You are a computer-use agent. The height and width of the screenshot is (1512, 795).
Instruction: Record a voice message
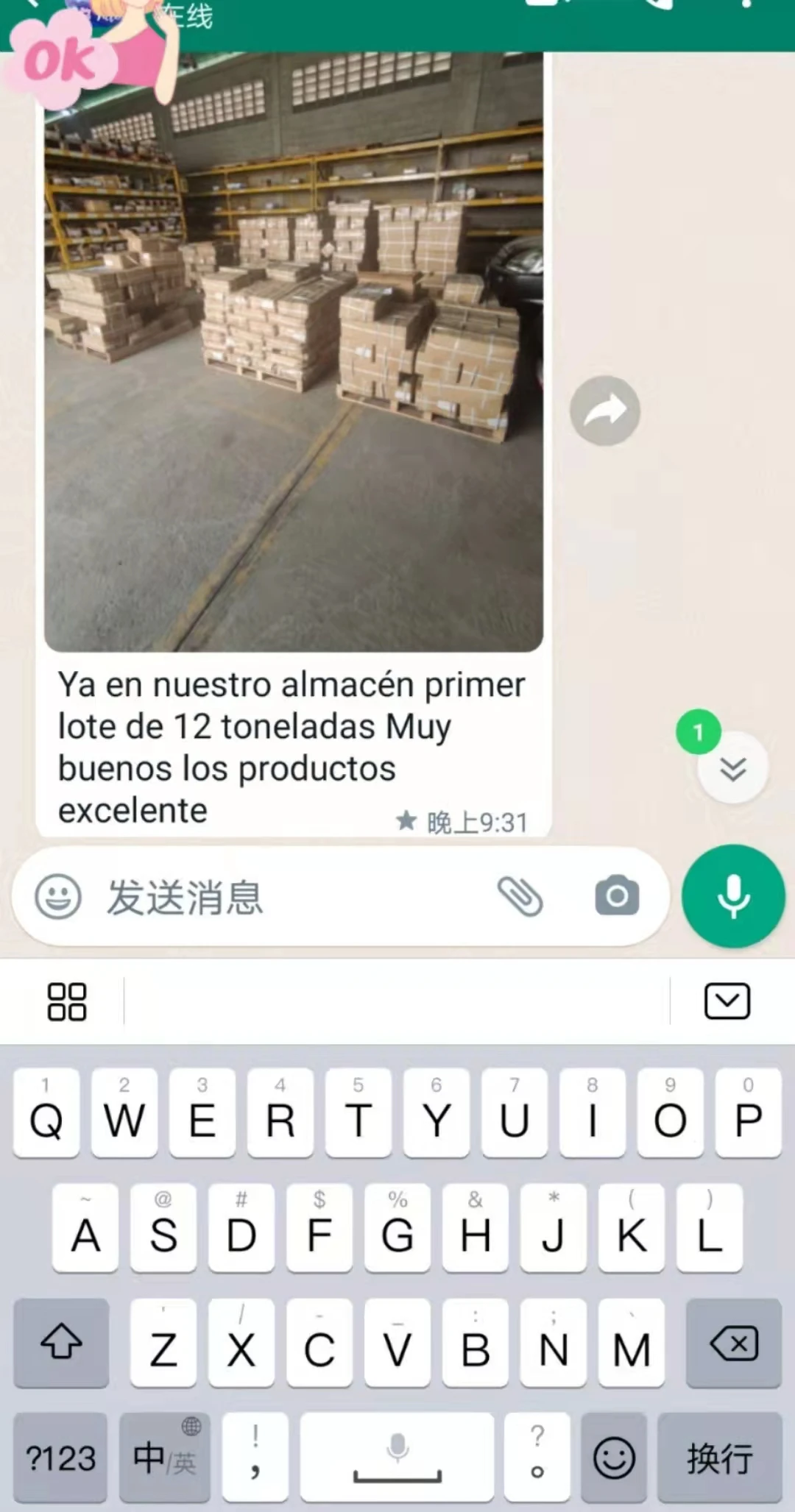(x=733, y=896)
